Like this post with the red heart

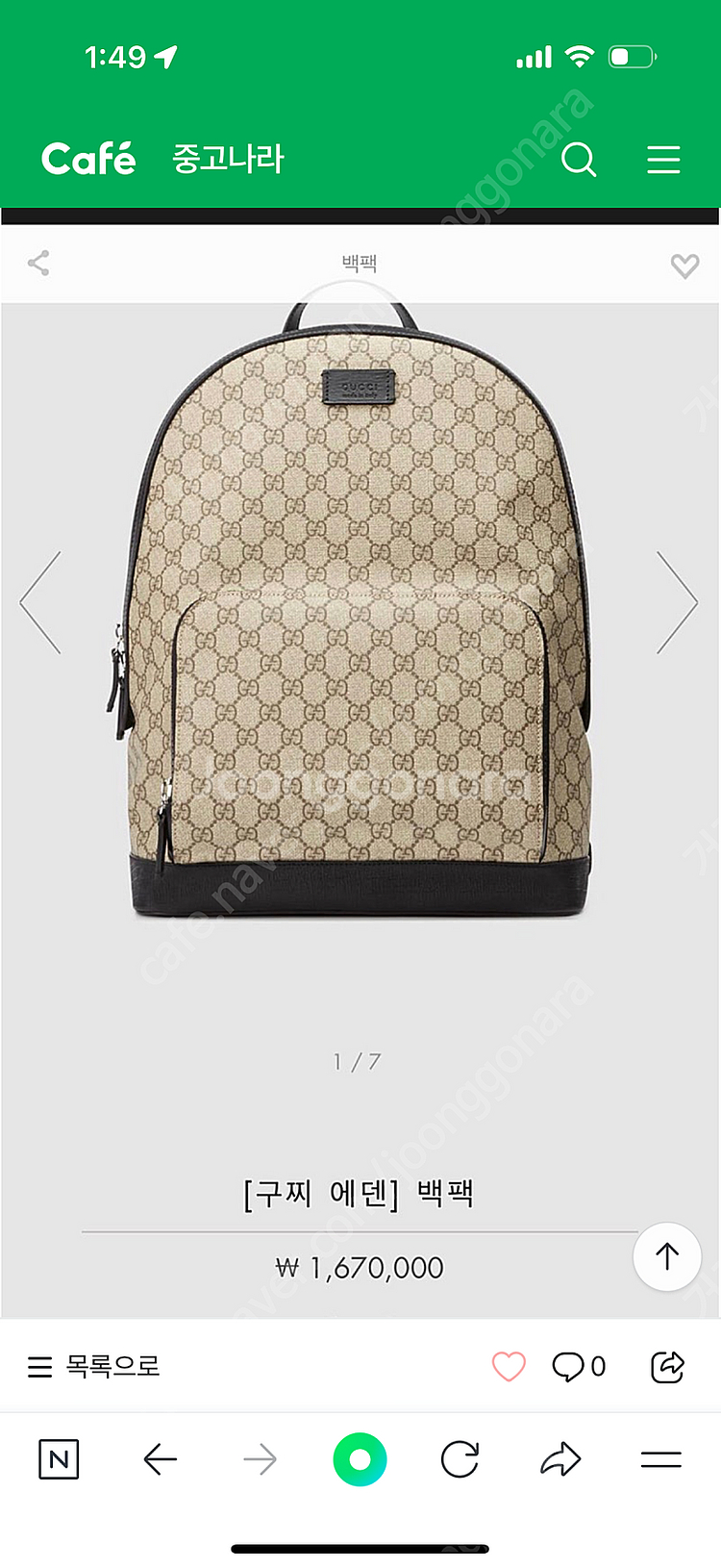coord(509,1366)
